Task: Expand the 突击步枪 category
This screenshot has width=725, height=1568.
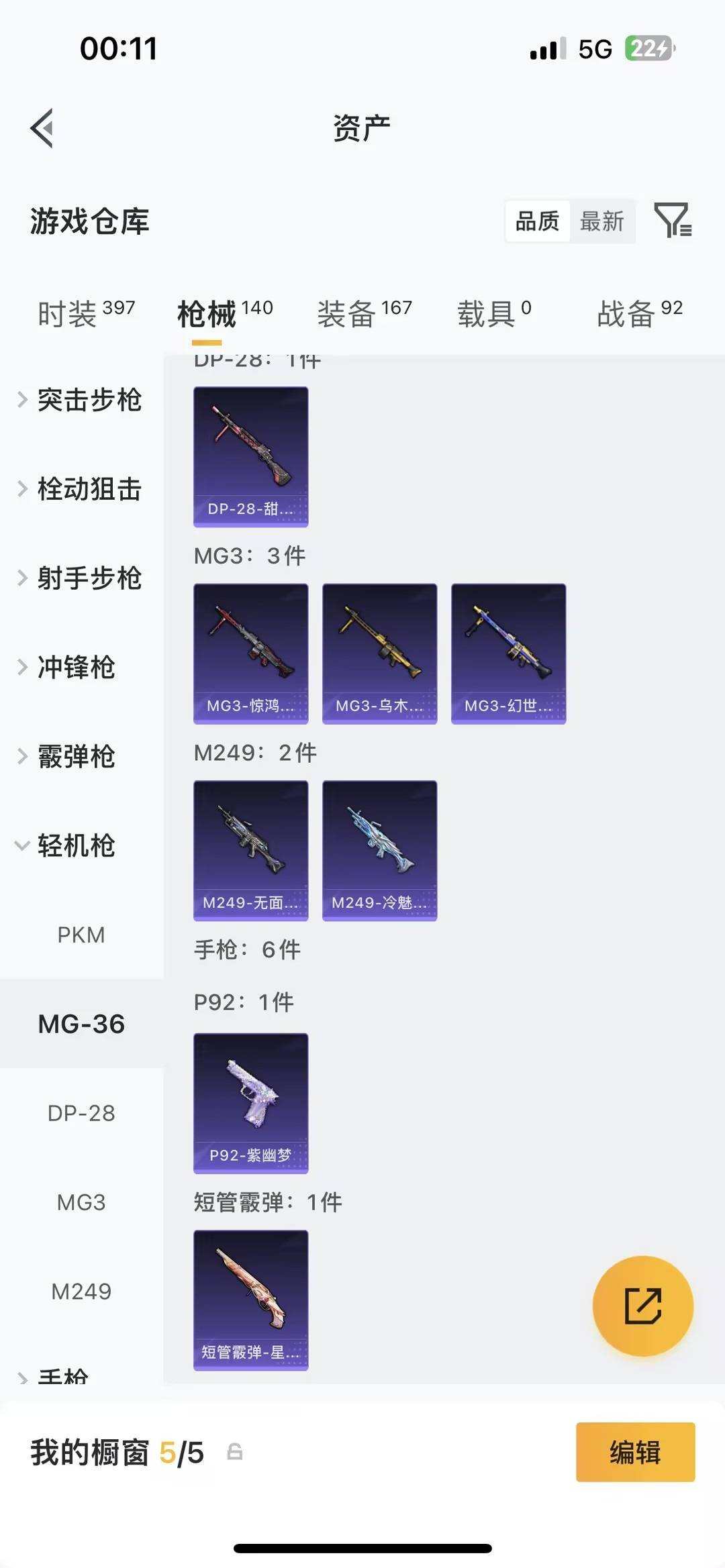Action: pyautogui.click(x=89, y=401)
